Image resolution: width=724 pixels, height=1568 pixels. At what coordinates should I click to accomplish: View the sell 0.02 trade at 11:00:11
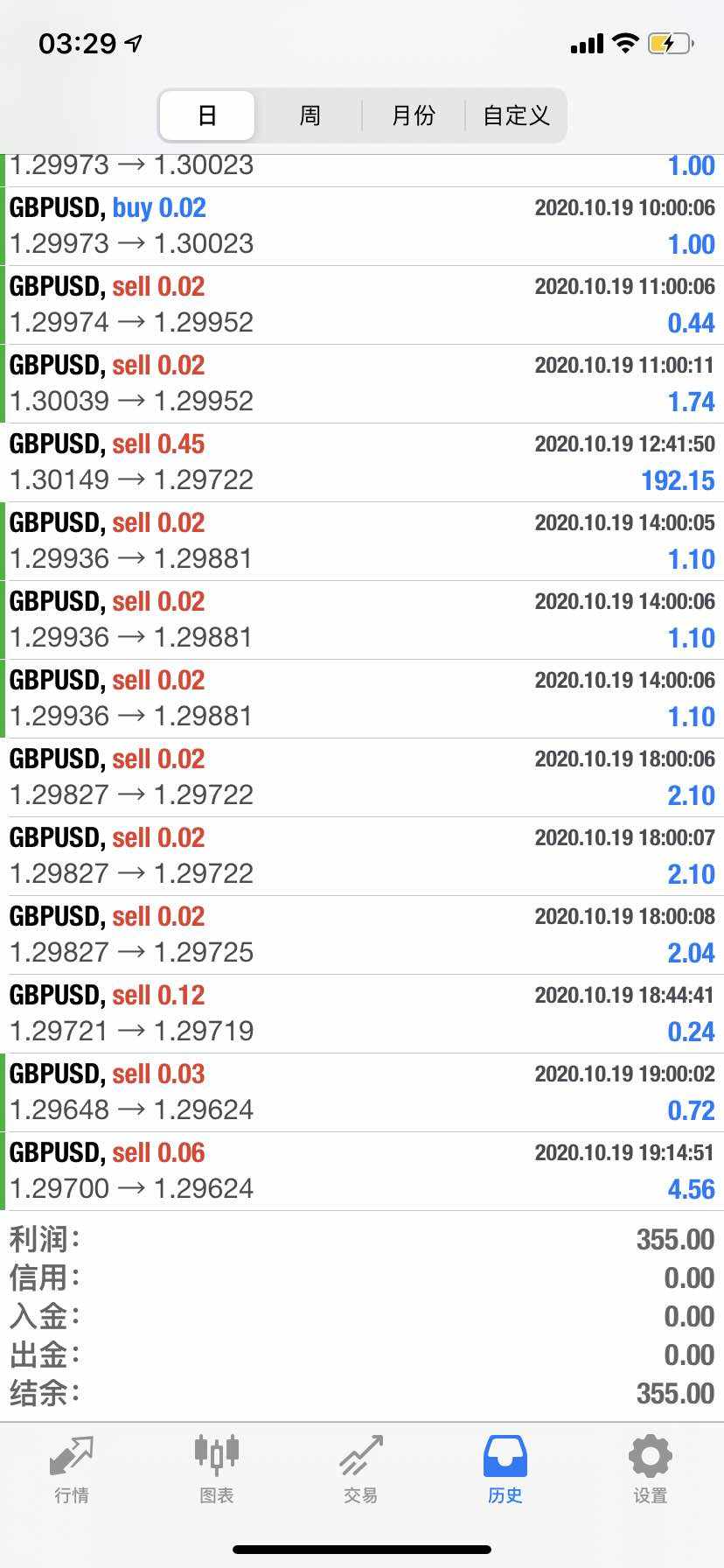[x=362, y=383]
